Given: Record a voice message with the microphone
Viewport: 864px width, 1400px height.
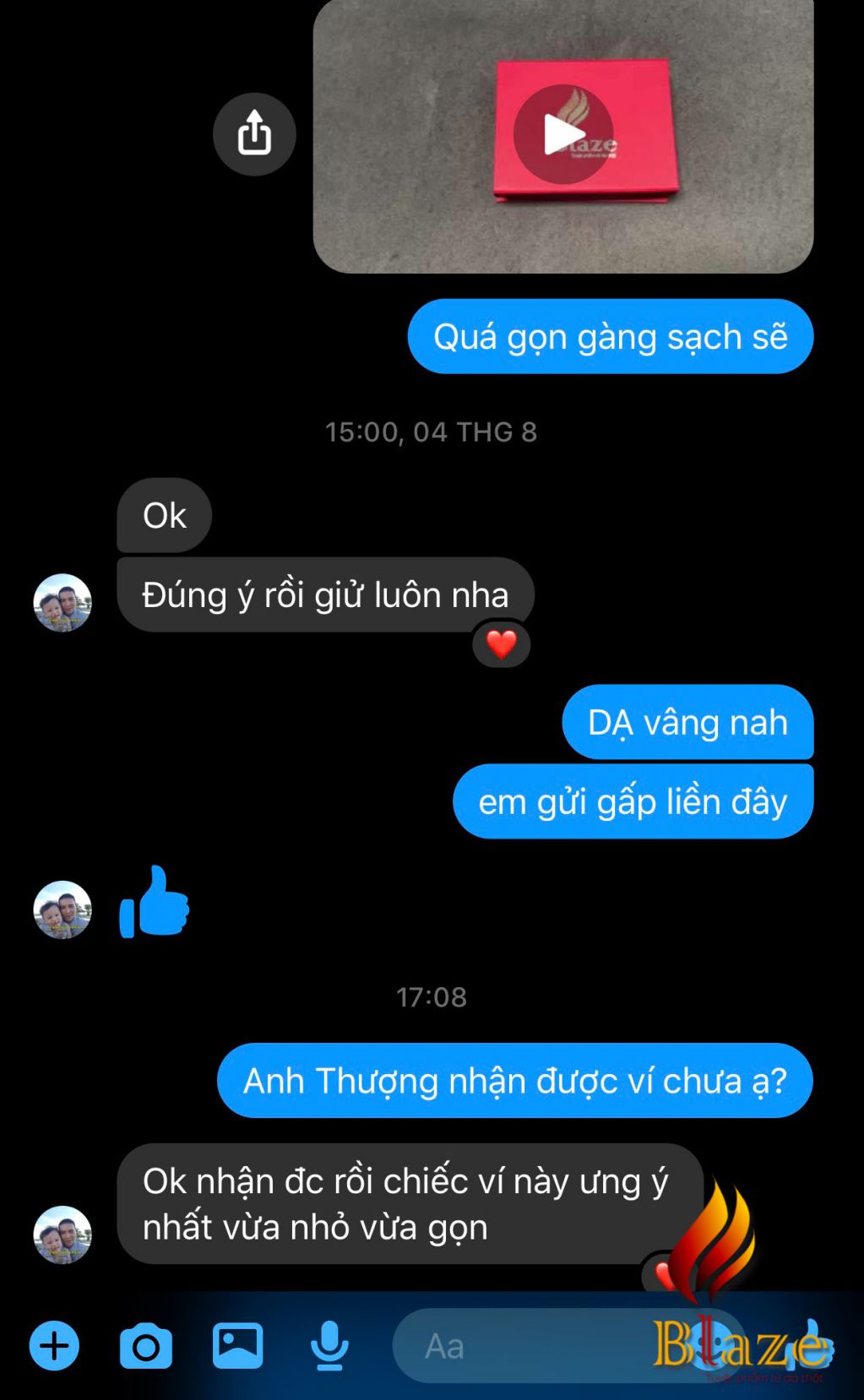Looking at the screenshot, I should (x=329, y=1345).
